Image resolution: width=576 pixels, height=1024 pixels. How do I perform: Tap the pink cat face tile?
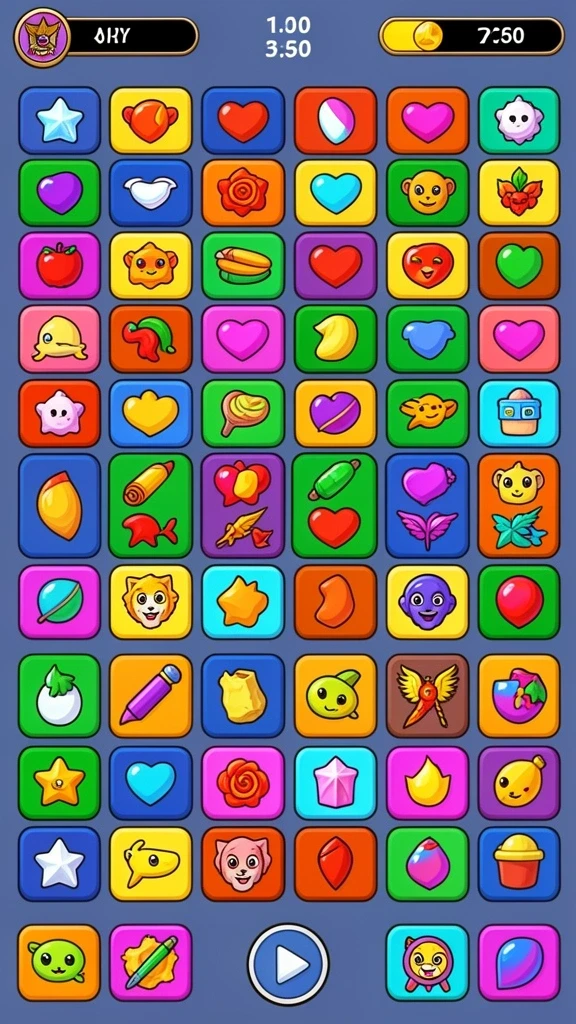pyautogui.click(x=243, y=864)
